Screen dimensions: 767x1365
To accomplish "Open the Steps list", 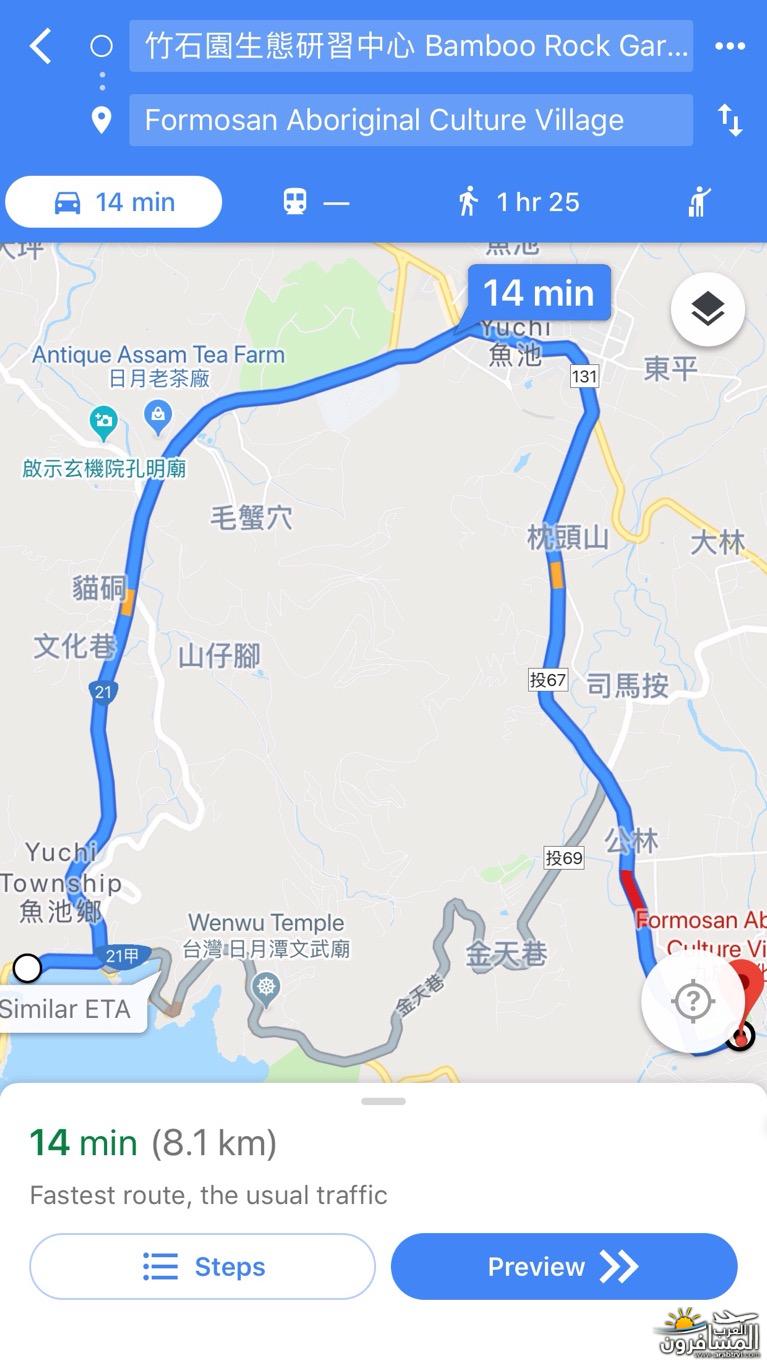I will (x=203, y=1266).
